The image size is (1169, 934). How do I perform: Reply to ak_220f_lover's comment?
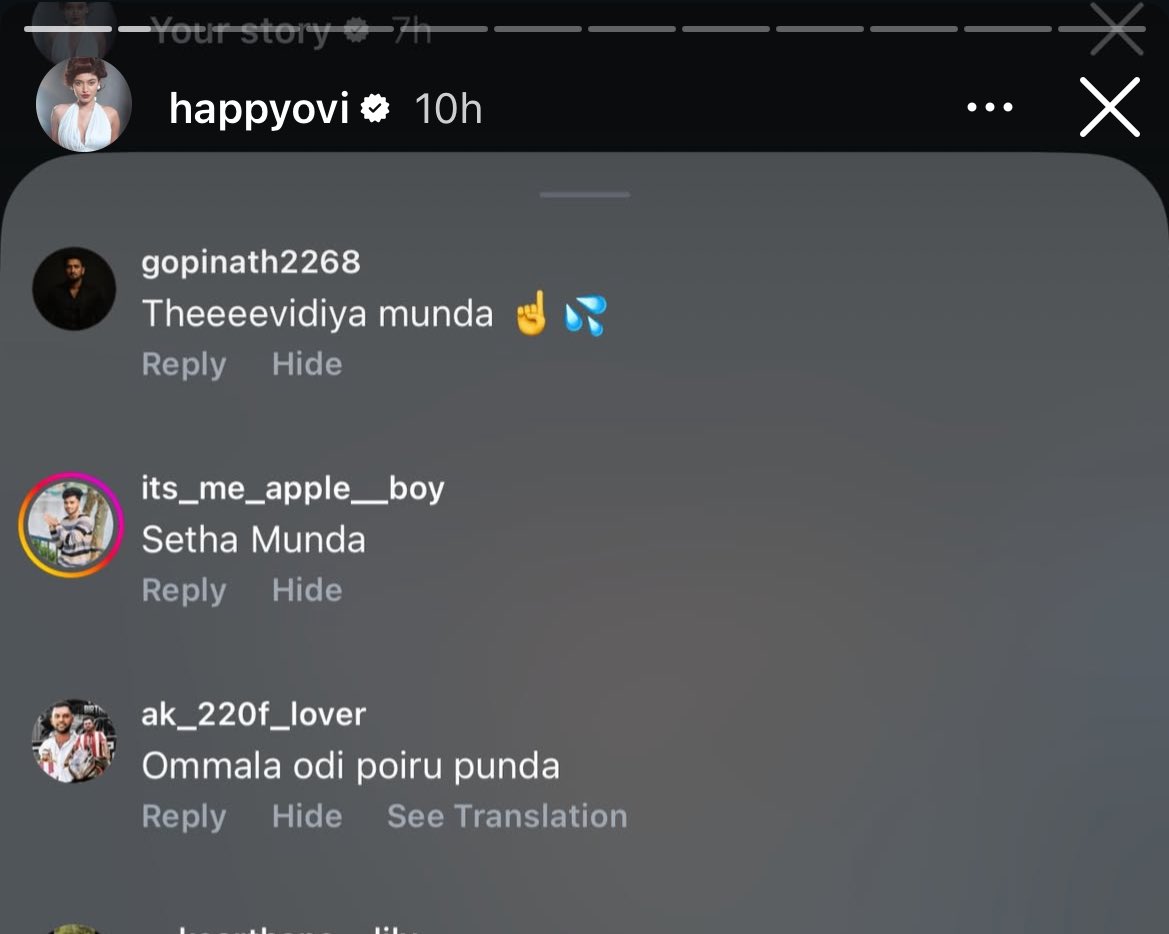[183, 816]
